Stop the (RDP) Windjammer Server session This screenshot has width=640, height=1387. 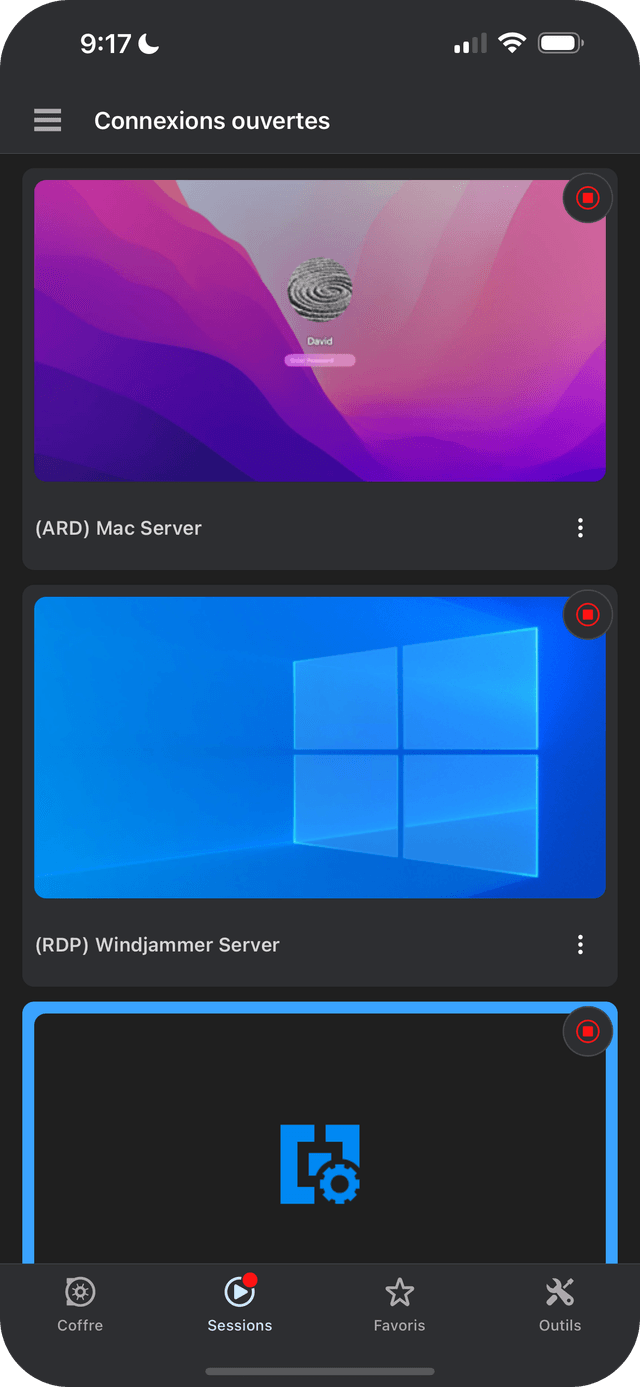(x=588, y=614)
